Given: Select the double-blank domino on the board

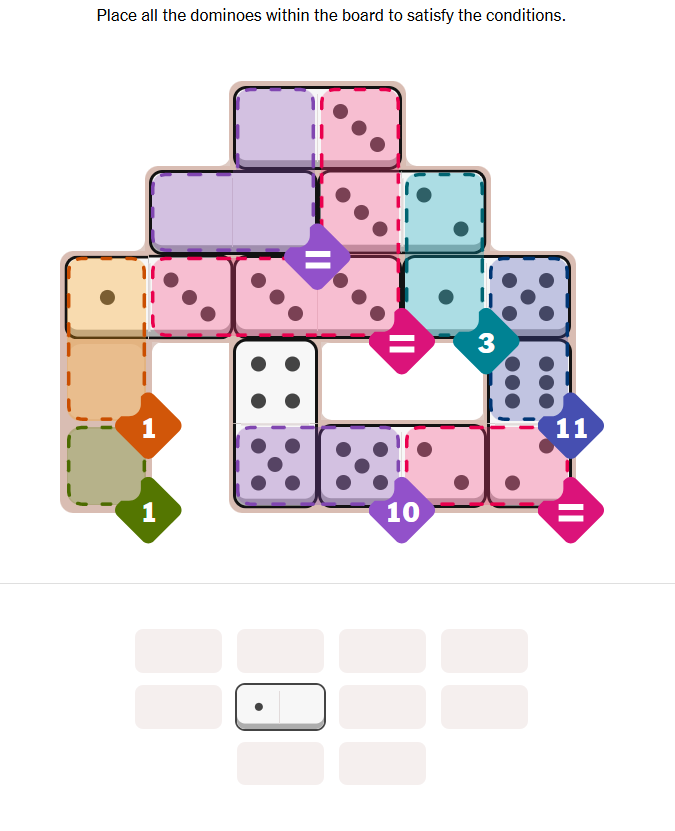Looking at the screenshot, I should tap(233, 211).
